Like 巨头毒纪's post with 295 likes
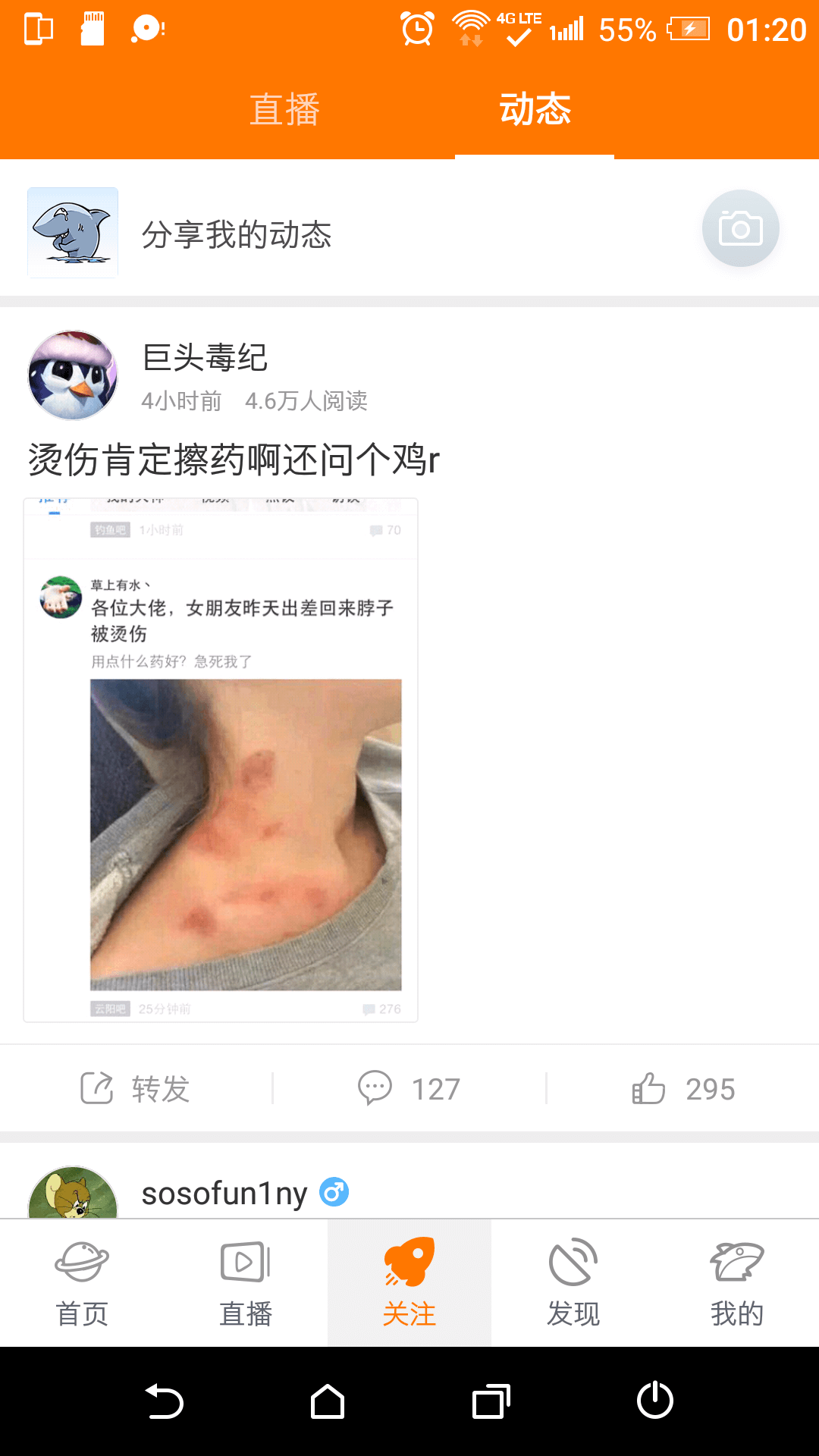819x1456 pixels. (683, 1088)
